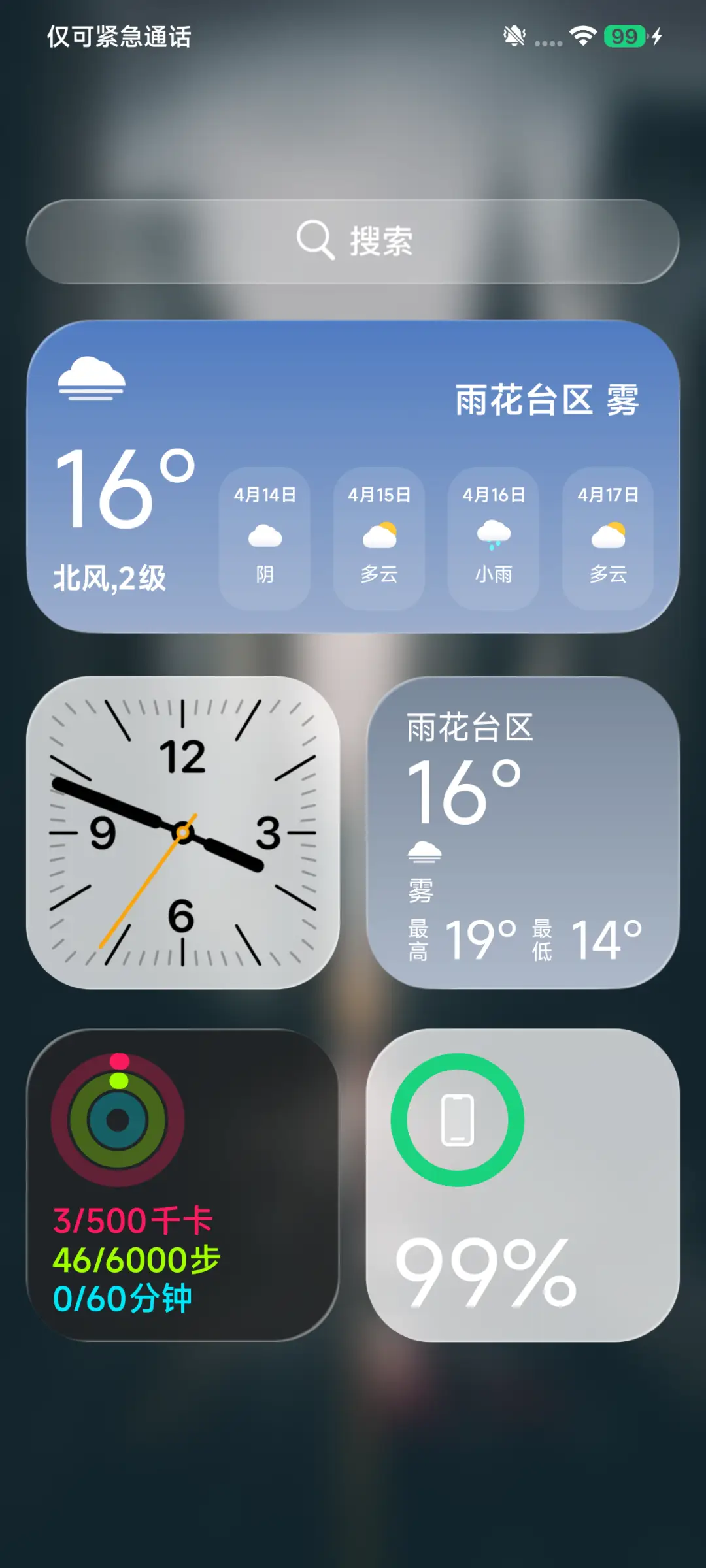Tap the muted notifications bell in the status bar
This screenshot has height=1568, width=706.
(x=514, y=35)
